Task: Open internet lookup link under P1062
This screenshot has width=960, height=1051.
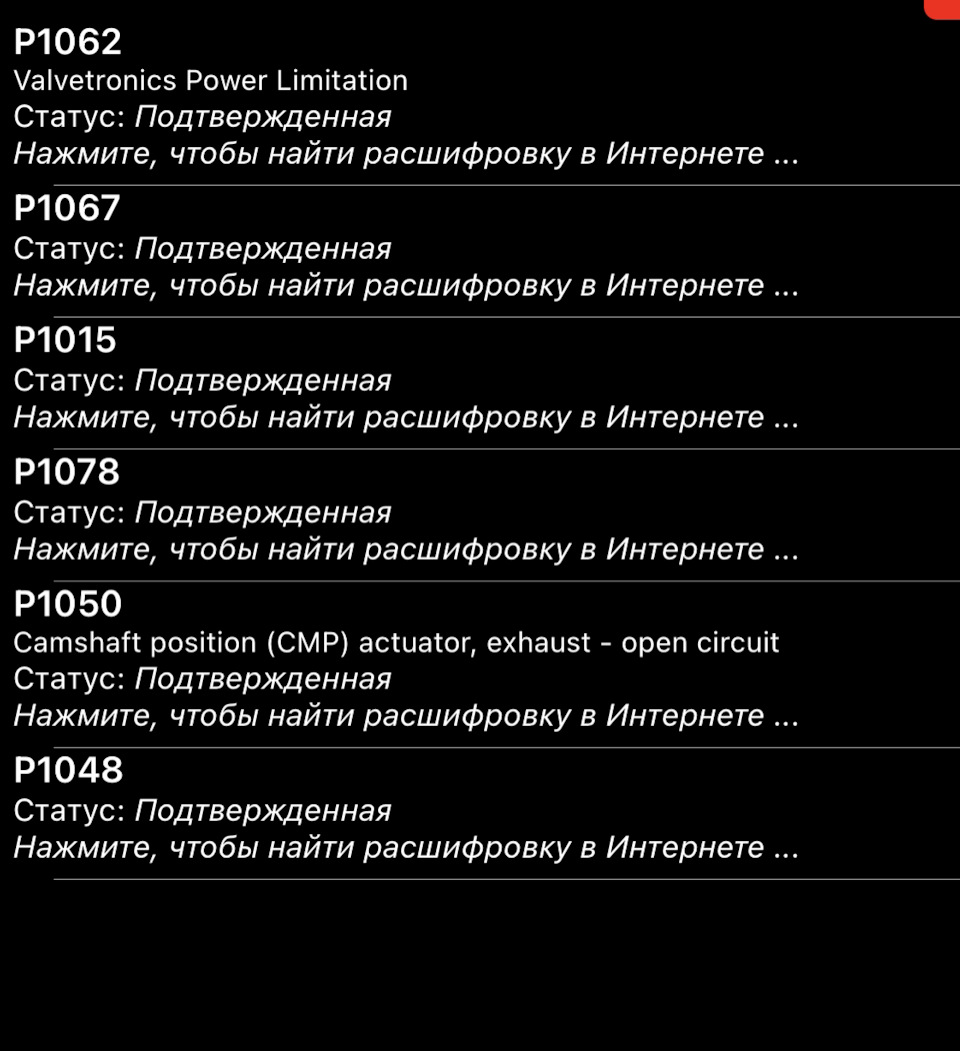Action: click(x=403, y=154)
